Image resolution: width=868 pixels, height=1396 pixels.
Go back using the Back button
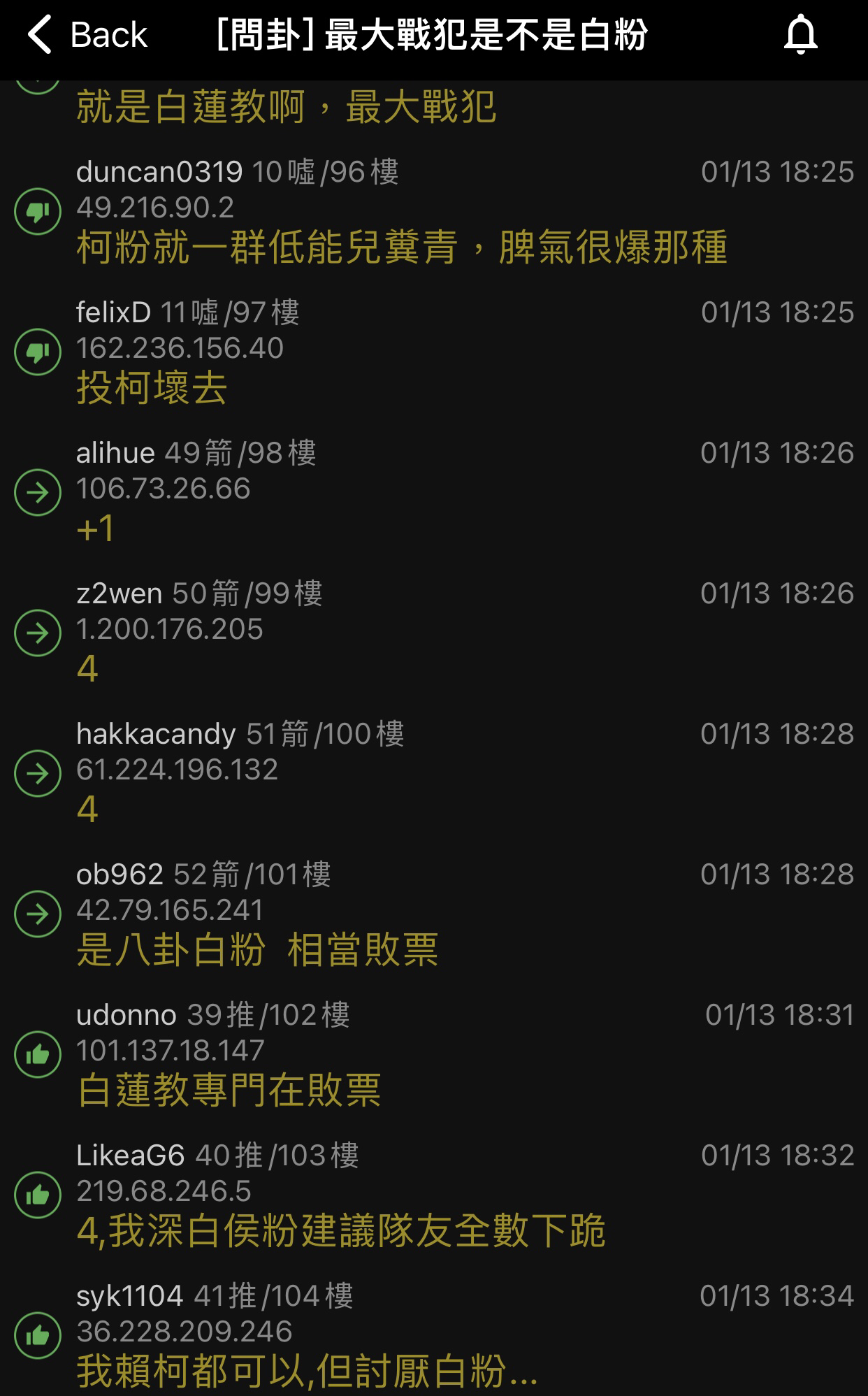87,35
